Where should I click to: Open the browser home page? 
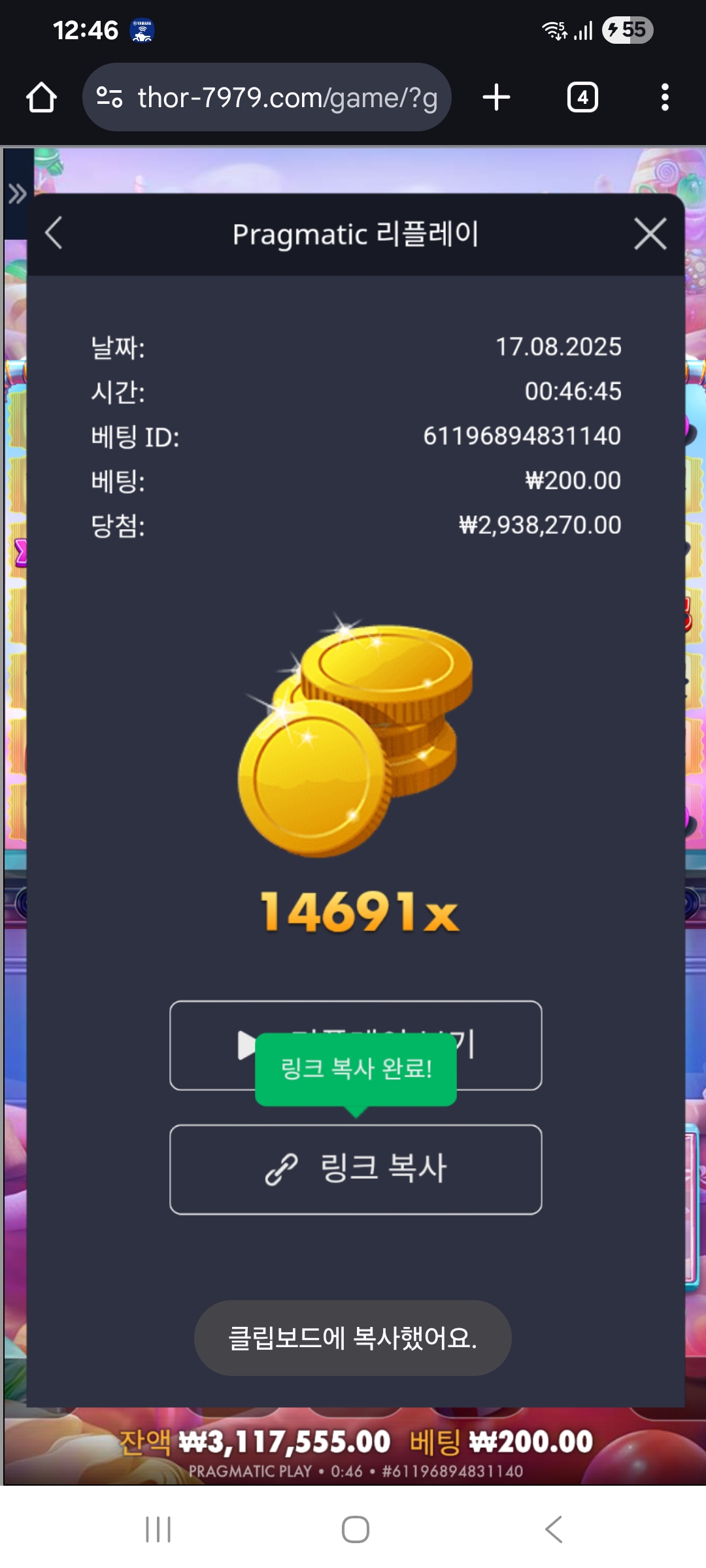[41, 97]
